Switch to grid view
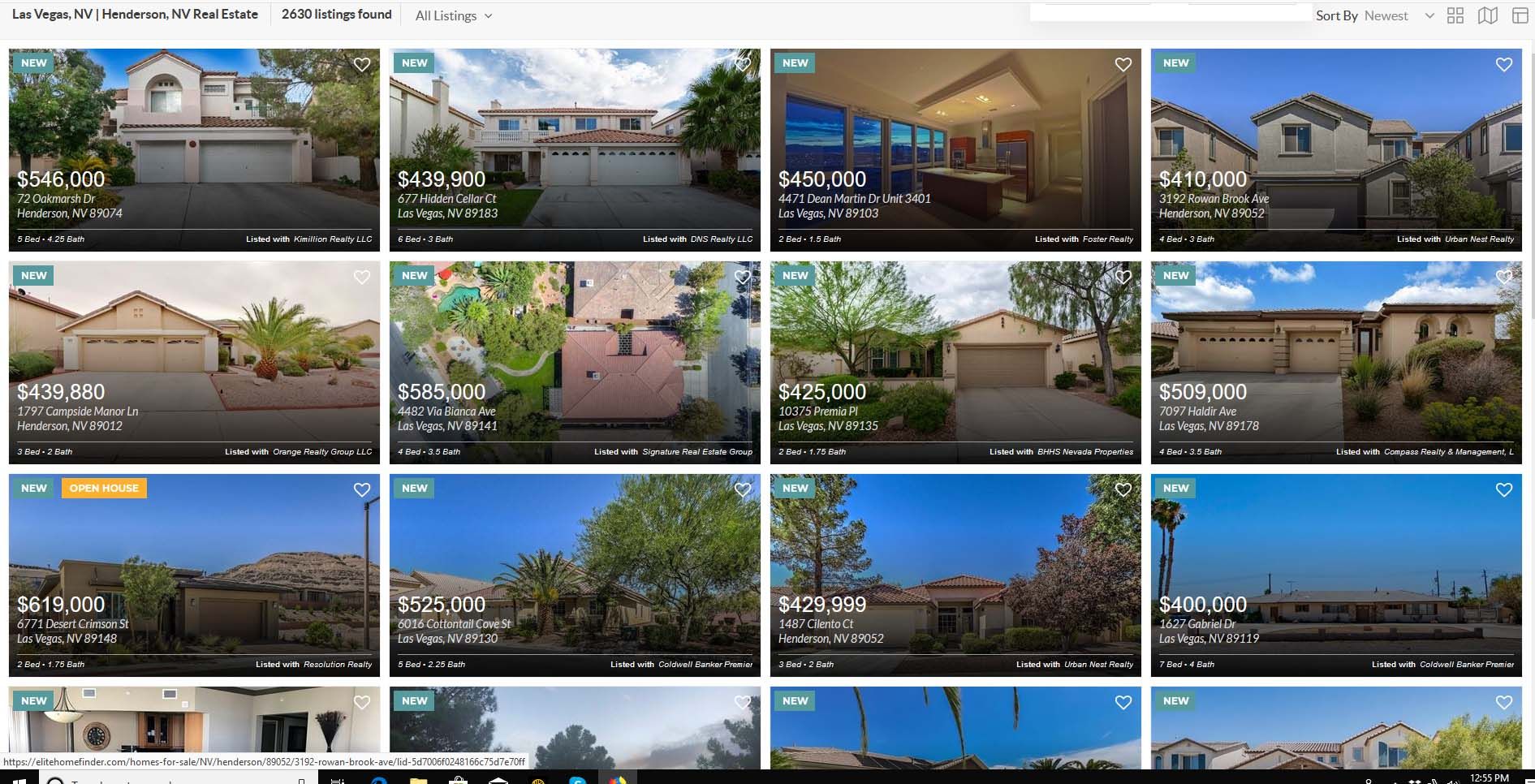Image resolution: width=1535 pixels, height=784 pixels. tap(1455, 15)
